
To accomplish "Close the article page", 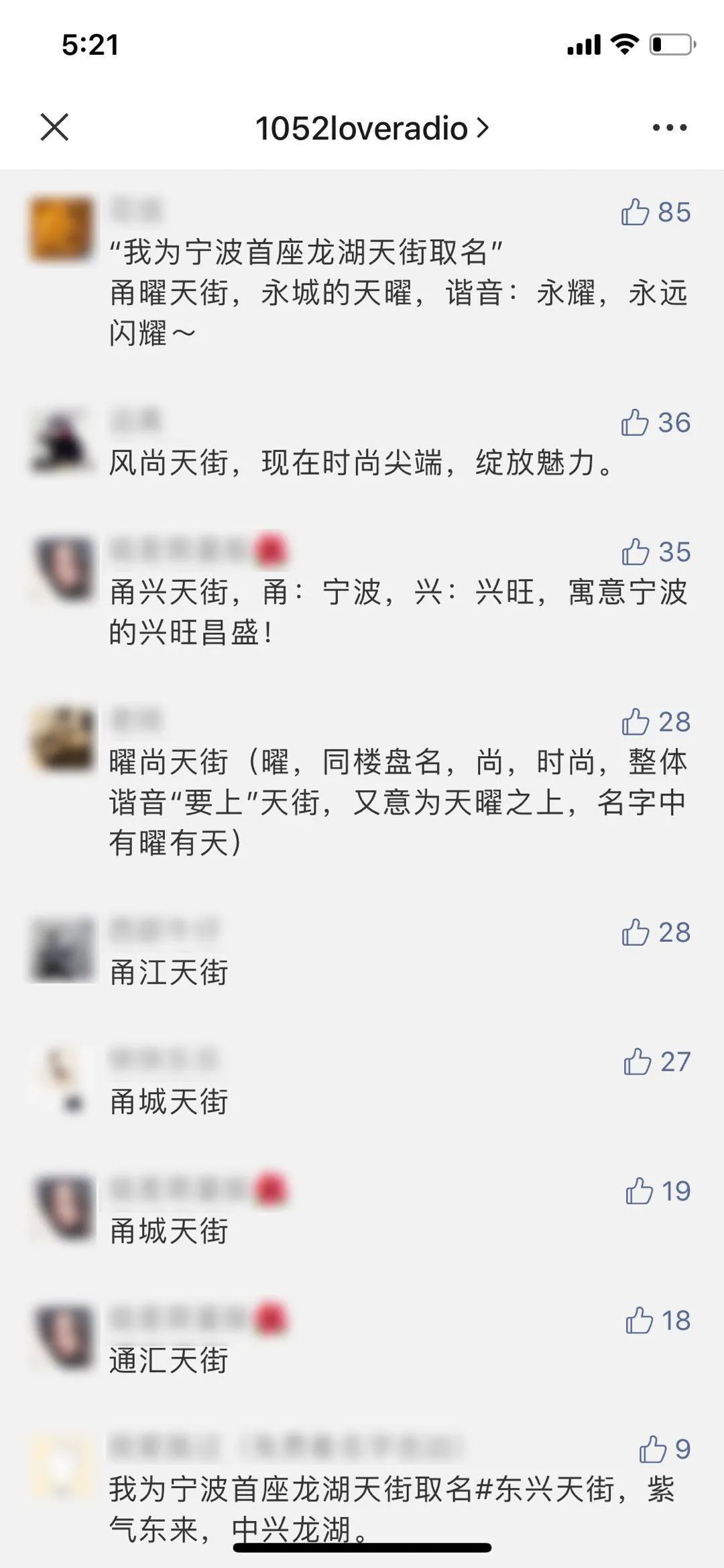I will (x=54, y=127).
